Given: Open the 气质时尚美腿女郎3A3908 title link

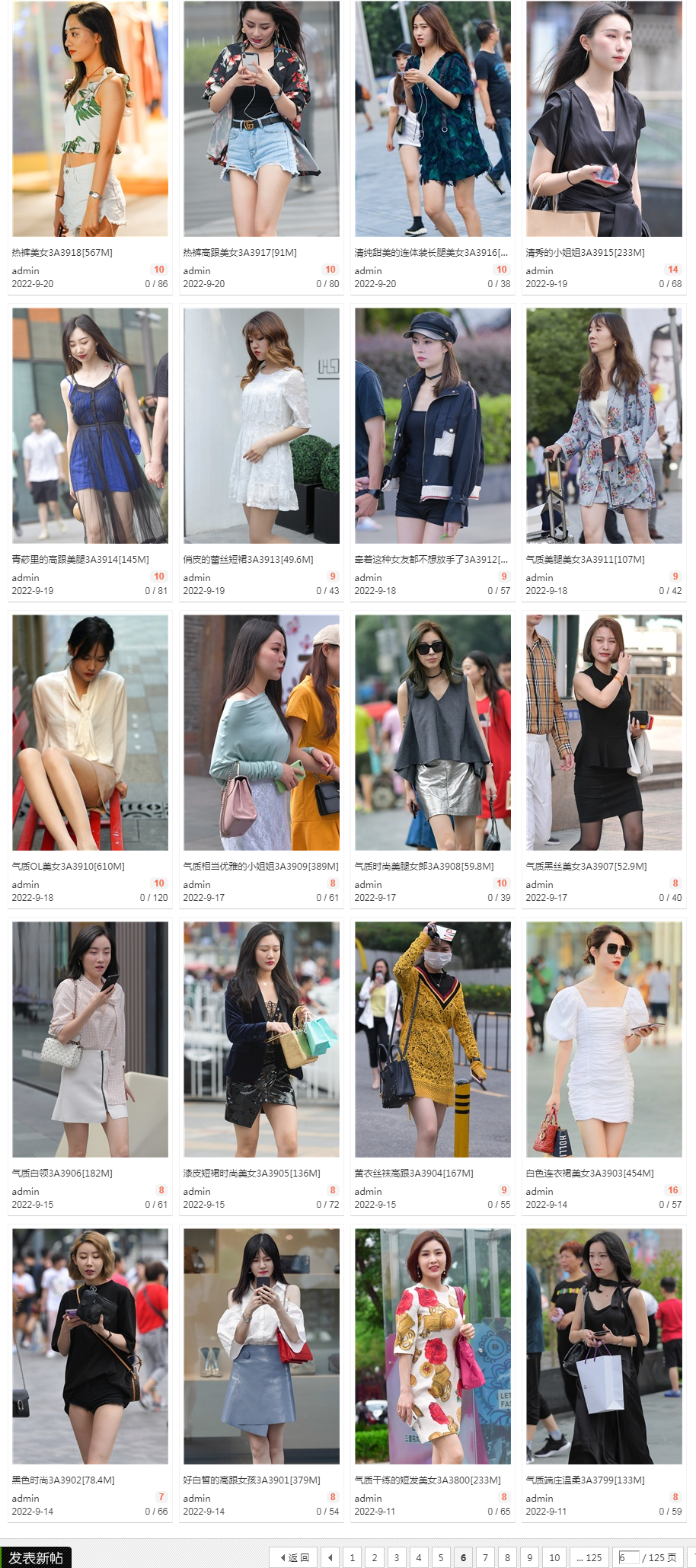Looking at the screenshot, I should [x=424, y=867].
